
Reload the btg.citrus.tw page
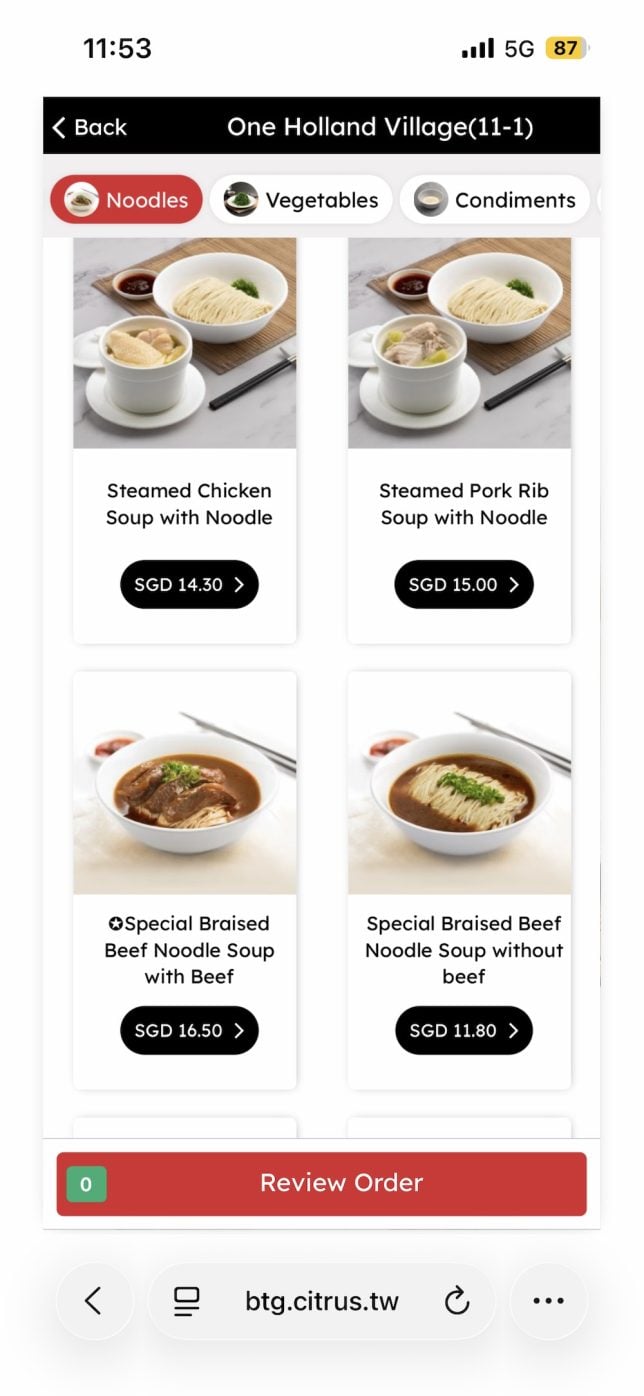pyautogui.click(x=457, y=1301)
